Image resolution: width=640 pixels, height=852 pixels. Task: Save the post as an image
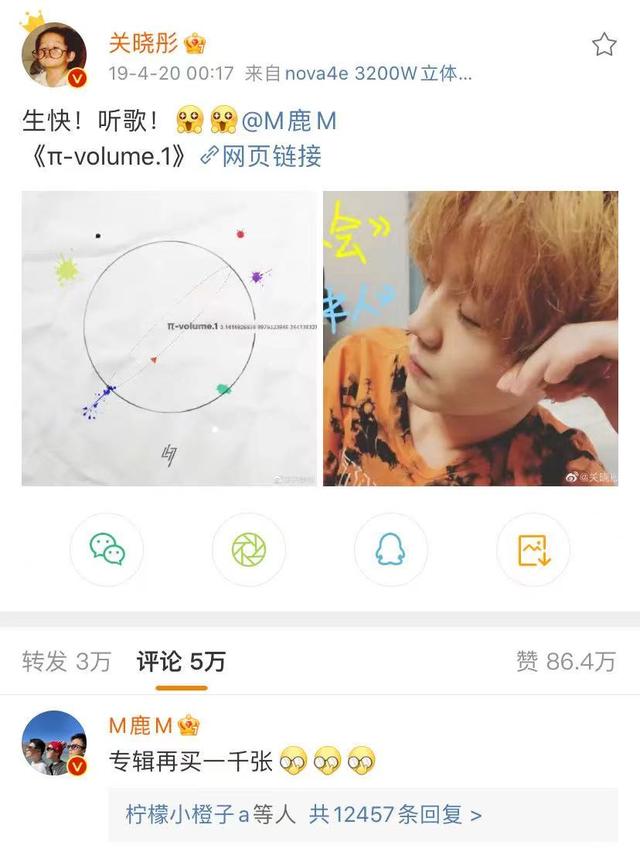pos(533,549)
